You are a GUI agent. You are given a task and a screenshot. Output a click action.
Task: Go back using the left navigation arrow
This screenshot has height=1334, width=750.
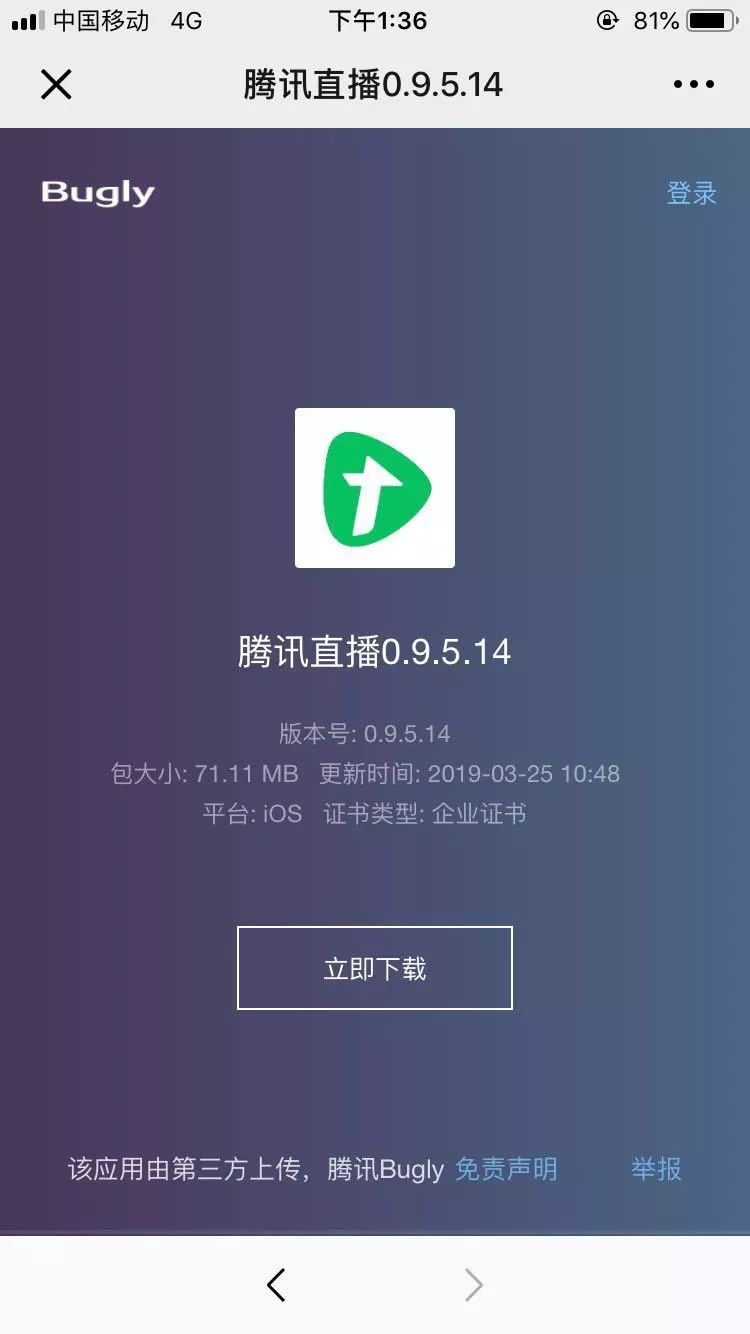[x=277, y=1285]
